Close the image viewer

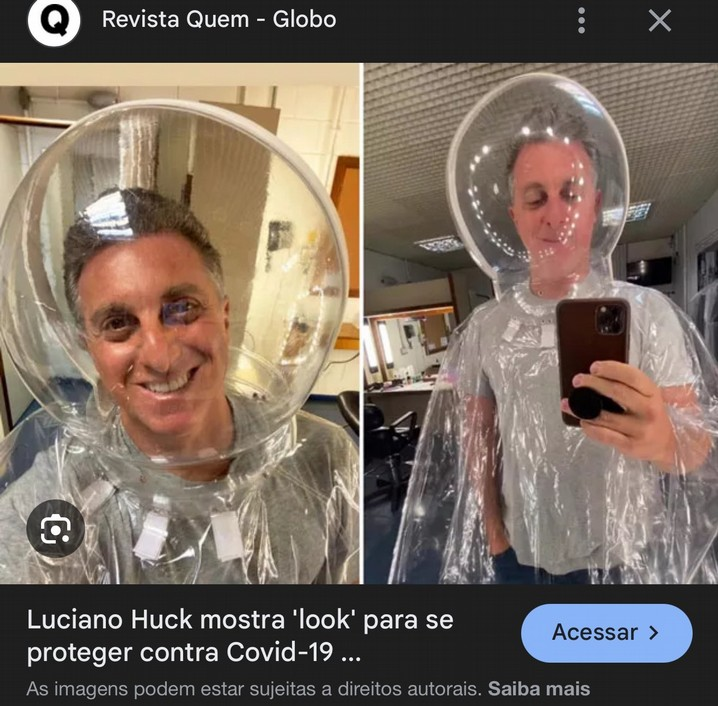[x=659, y=20]
